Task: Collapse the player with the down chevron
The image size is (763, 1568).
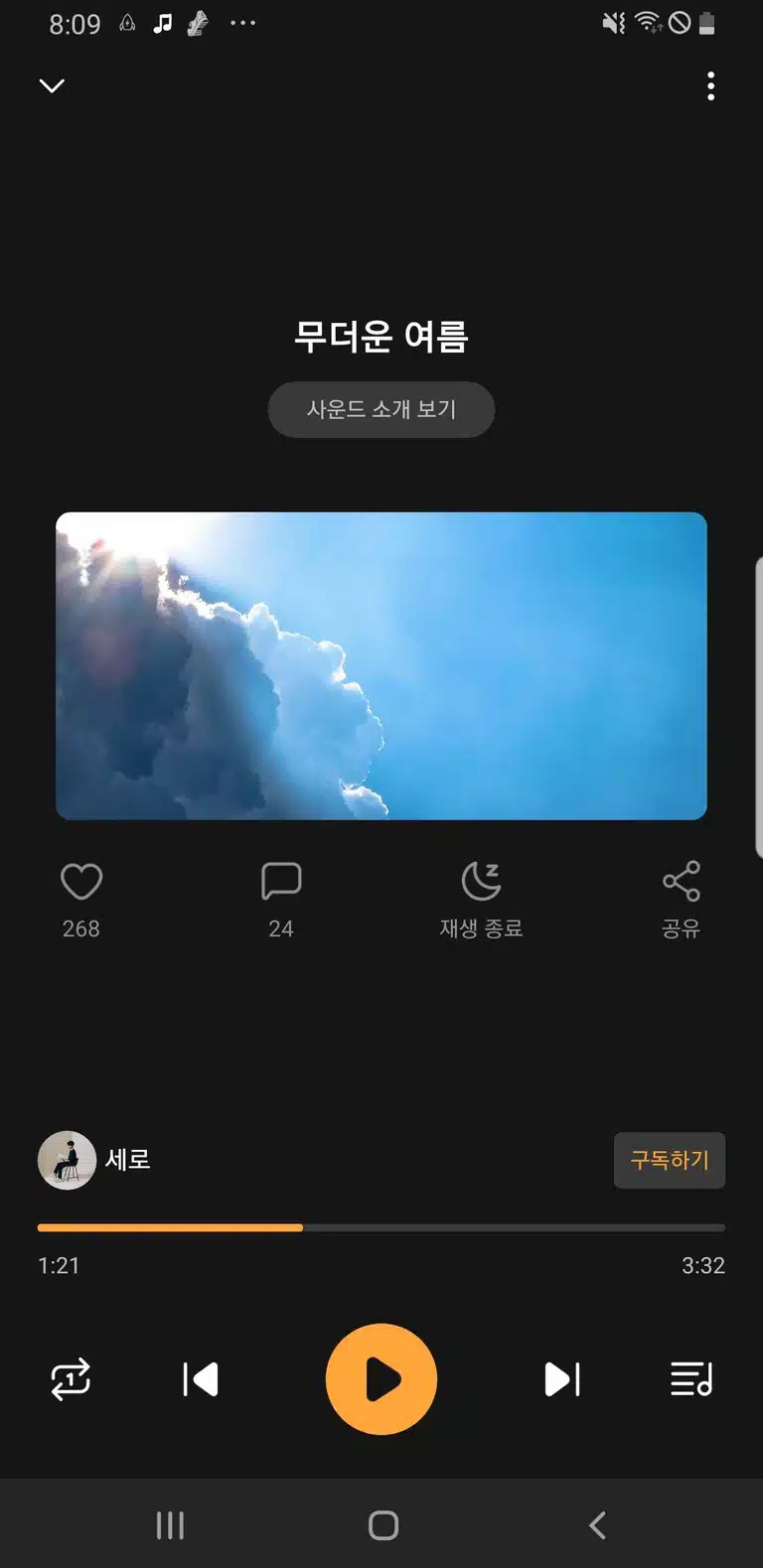Action: tap(52, 86)
